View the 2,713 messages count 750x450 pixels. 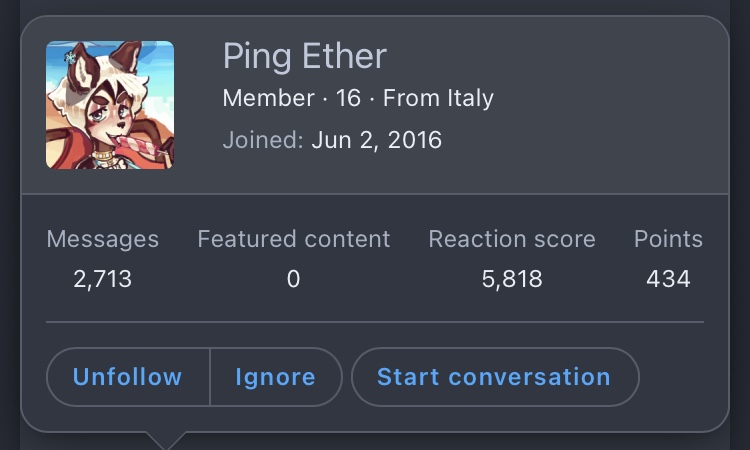point(102,279)
